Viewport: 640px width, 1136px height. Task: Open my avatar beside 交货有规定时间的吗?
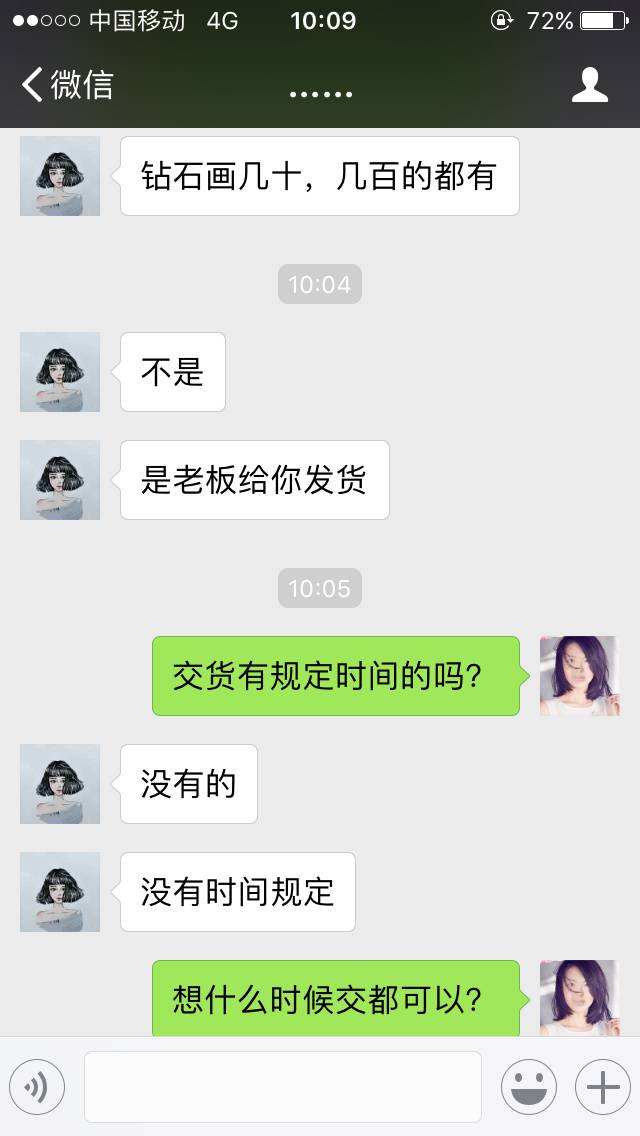(x=579, y=676)
